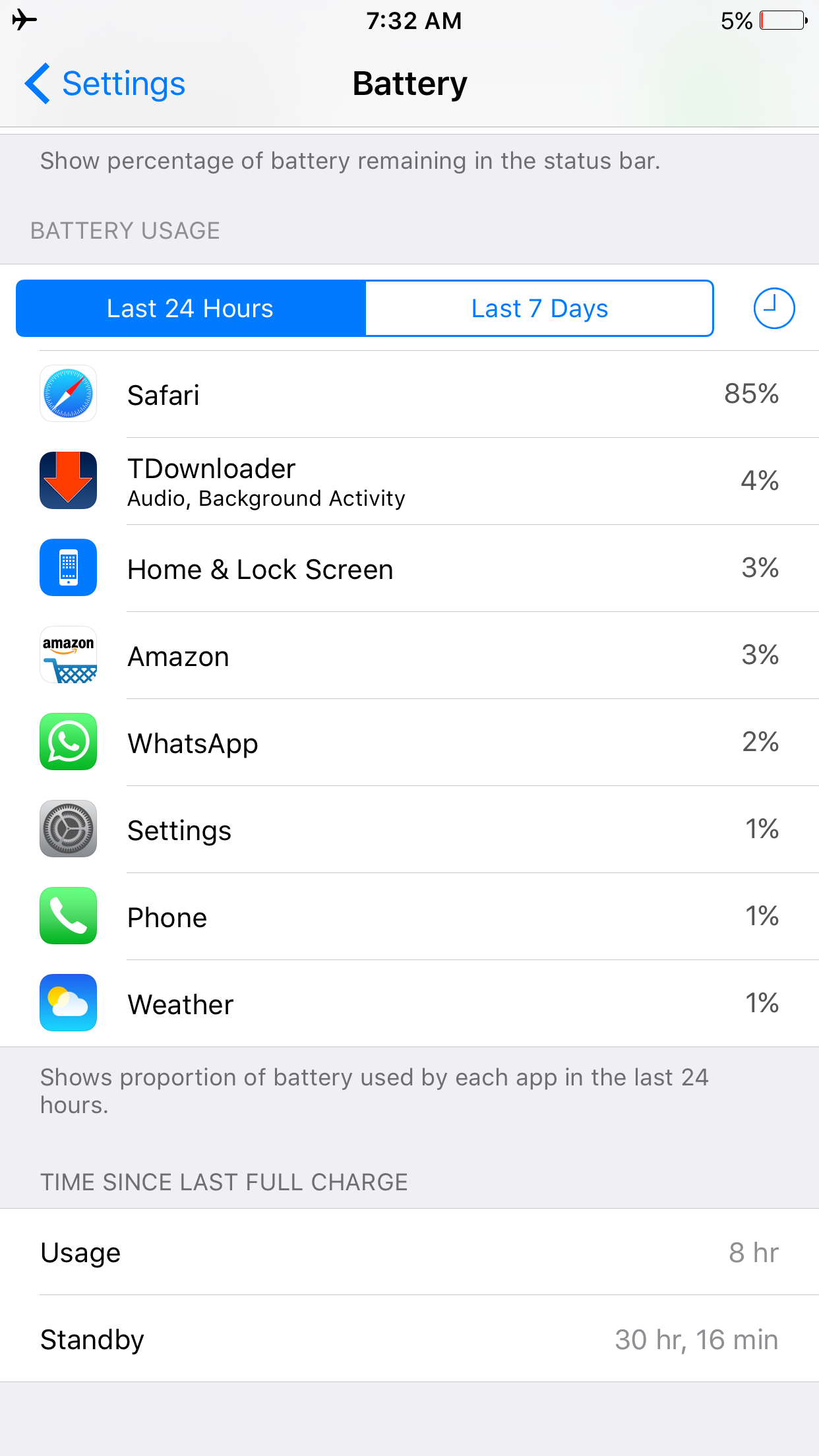Tap the Phone usage row
The height and width of the screenshot is (1456, 819).
point(409,917)
